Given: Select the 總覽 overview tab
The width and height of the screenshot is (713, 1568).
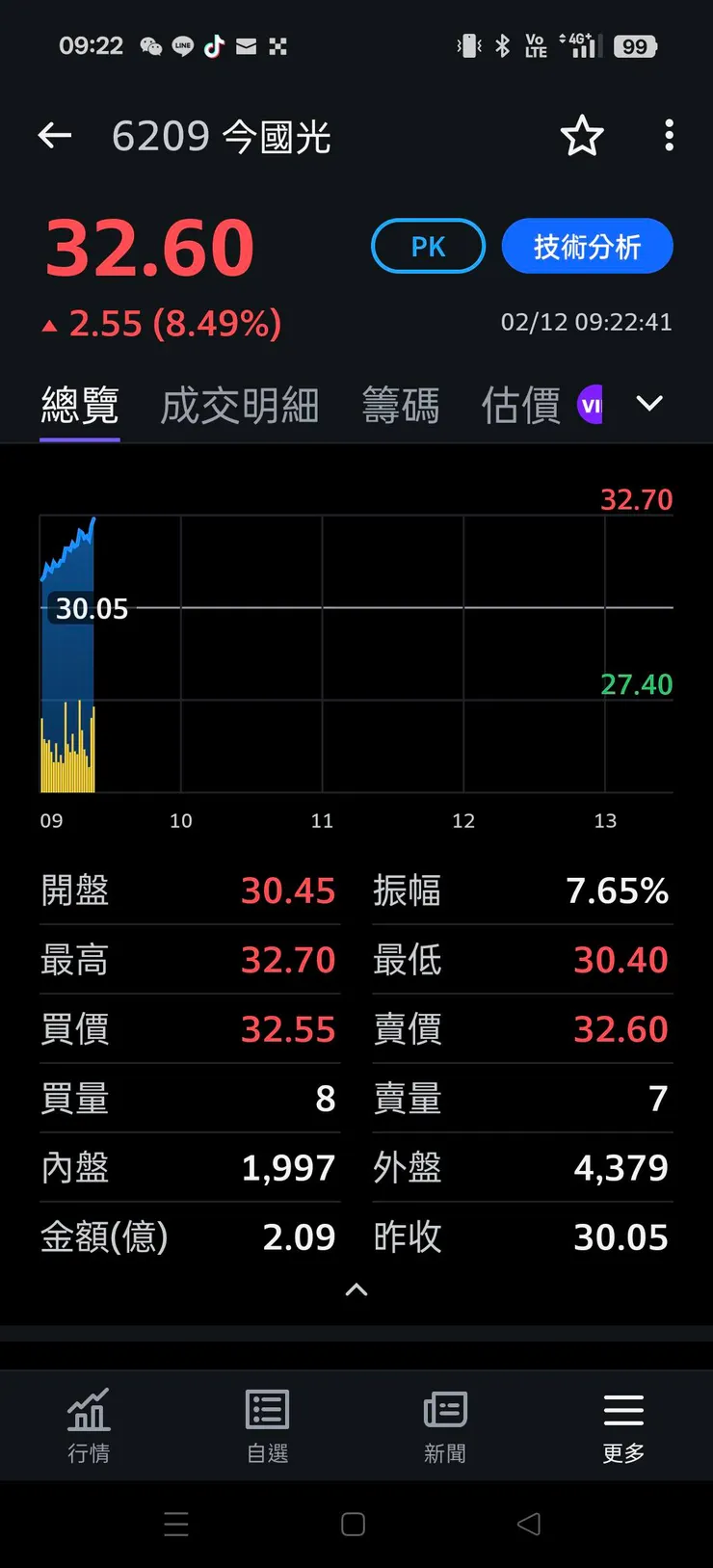Looking at the screenshot, I should click(79, 405).
